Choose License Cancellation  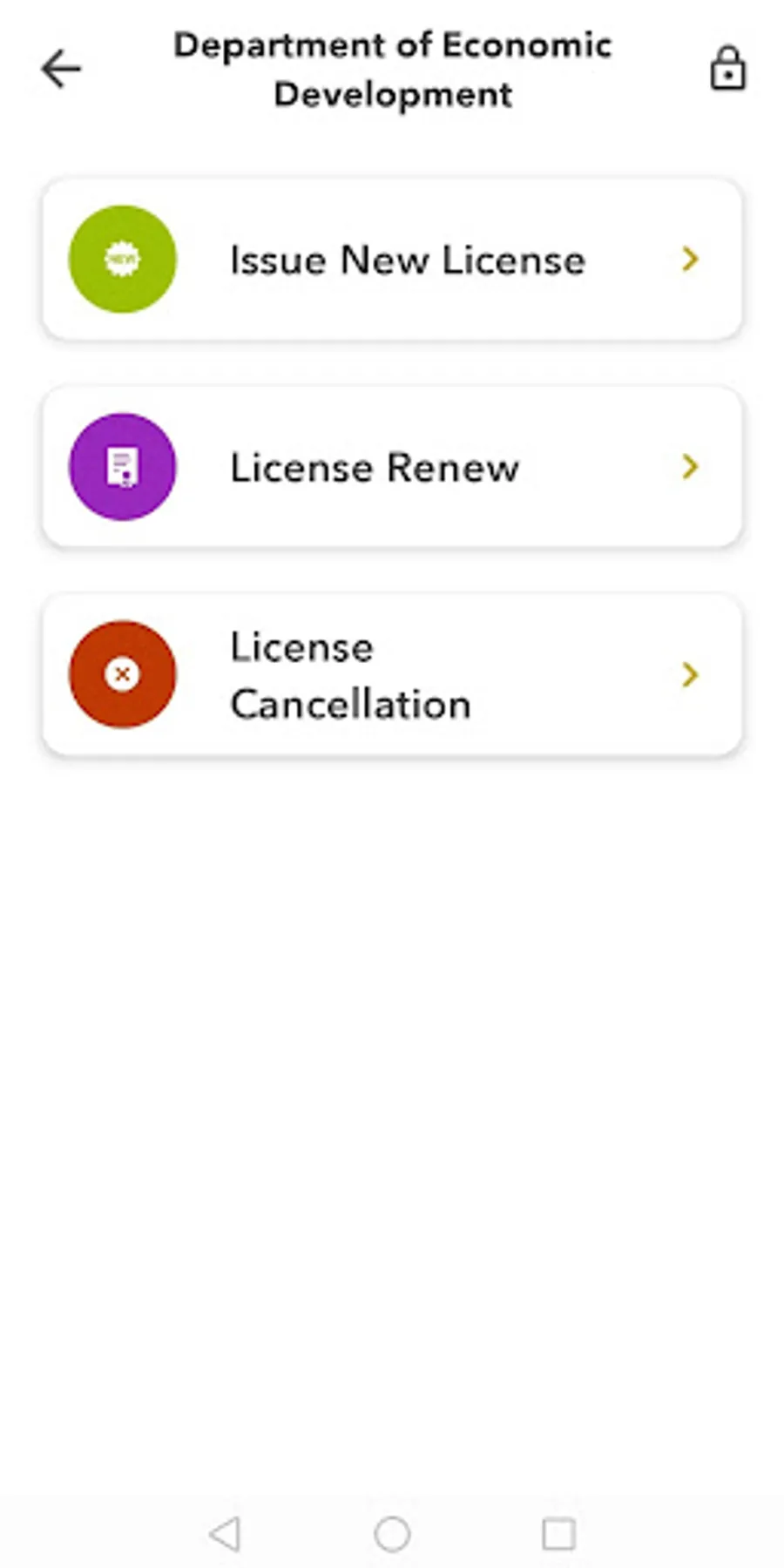392,675
